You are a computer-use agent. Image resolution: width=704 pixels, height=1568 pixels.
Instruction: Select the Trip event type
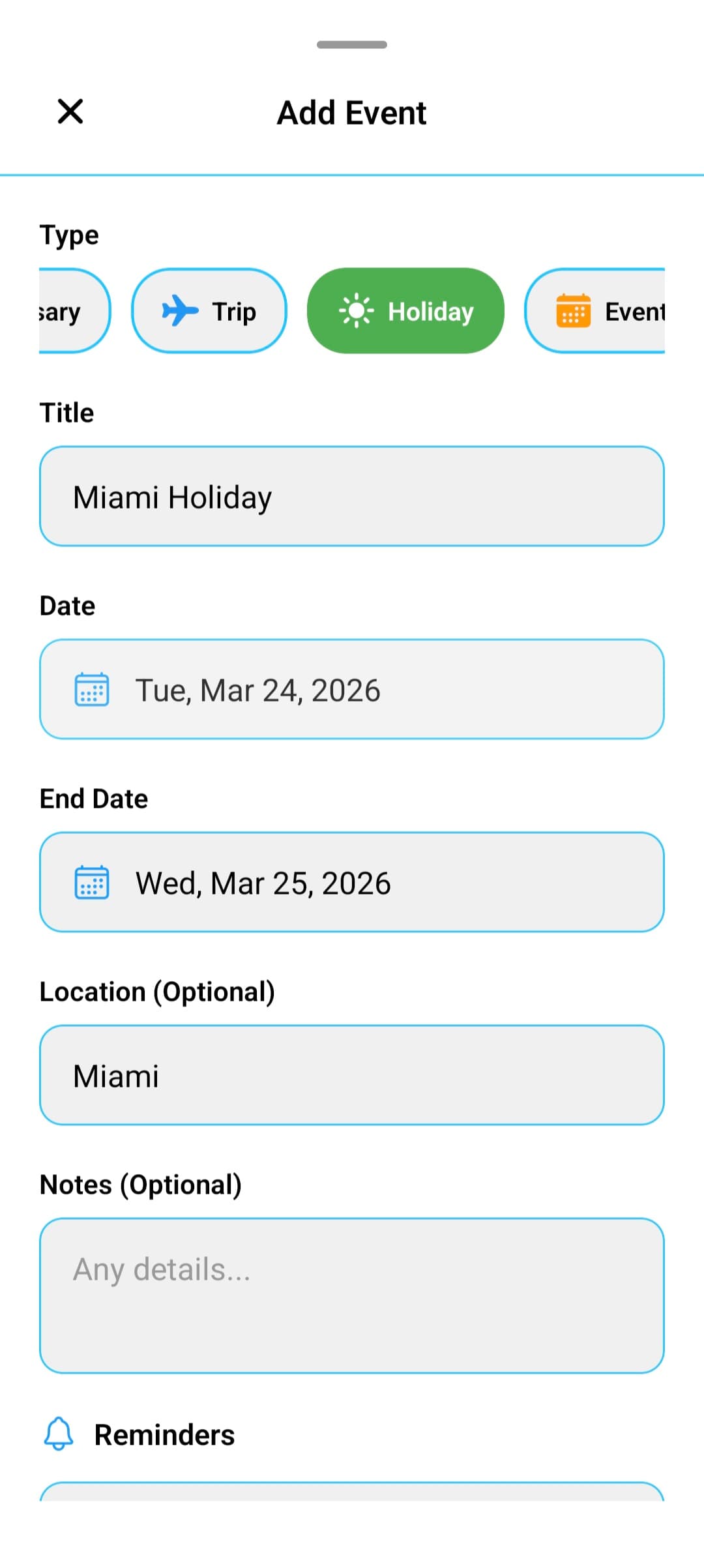click(210, 312)
